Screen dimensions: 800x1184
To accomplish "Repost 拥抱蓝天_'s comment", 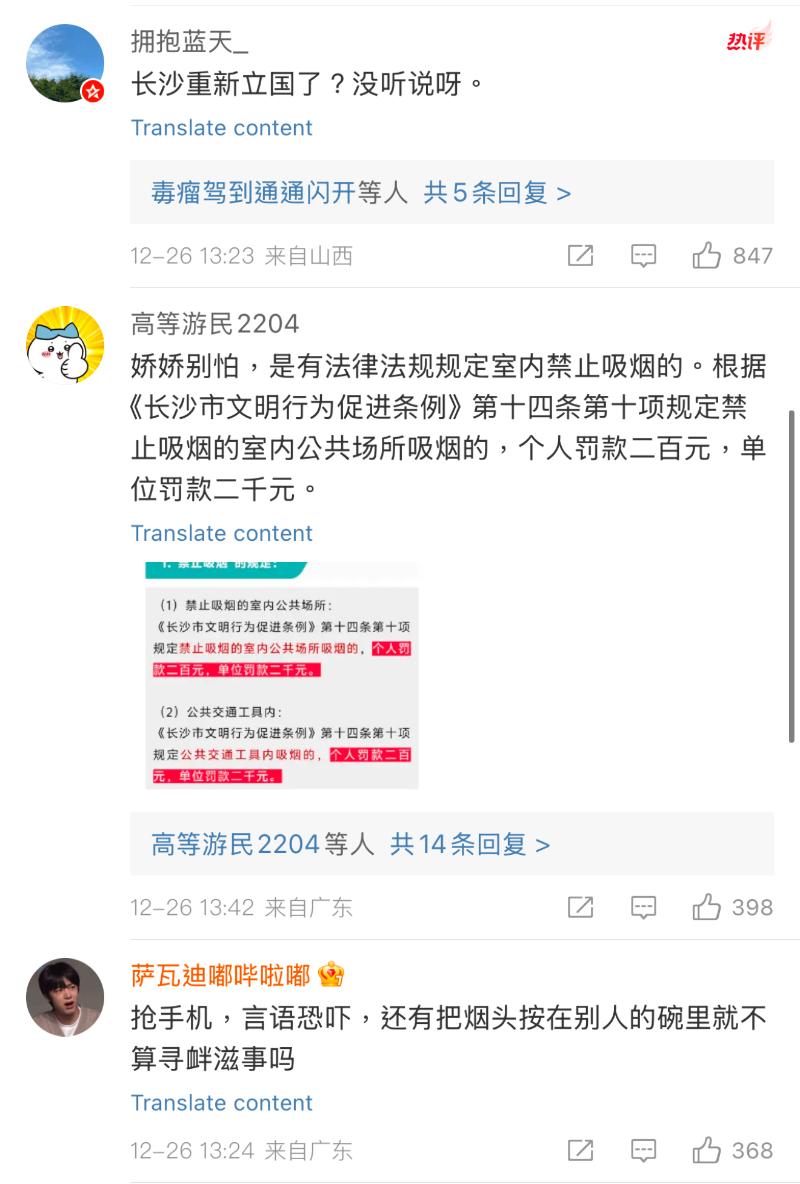I will 580,256.
